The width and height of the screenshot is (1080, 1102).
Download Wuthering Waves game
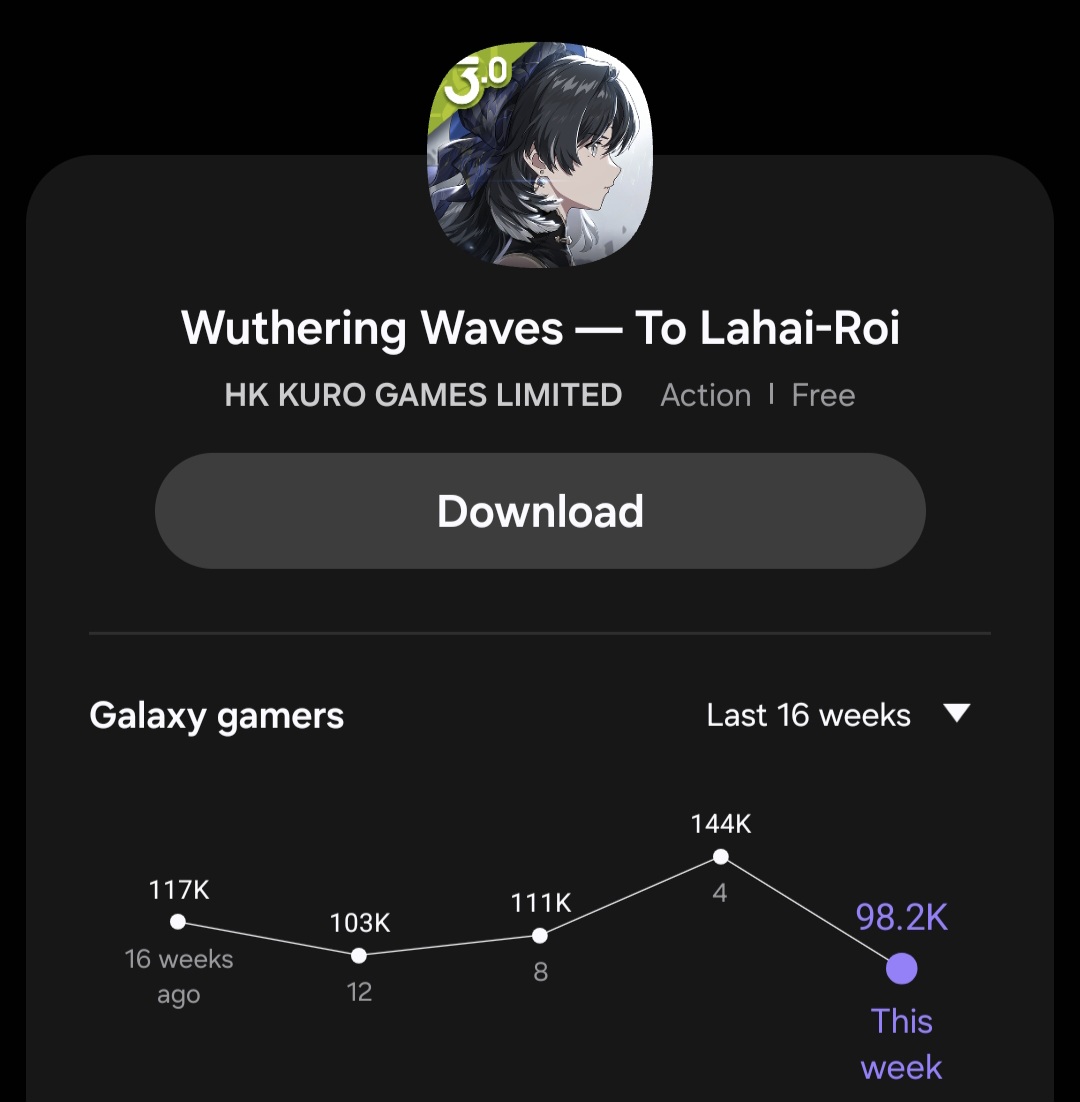(540, 511)
